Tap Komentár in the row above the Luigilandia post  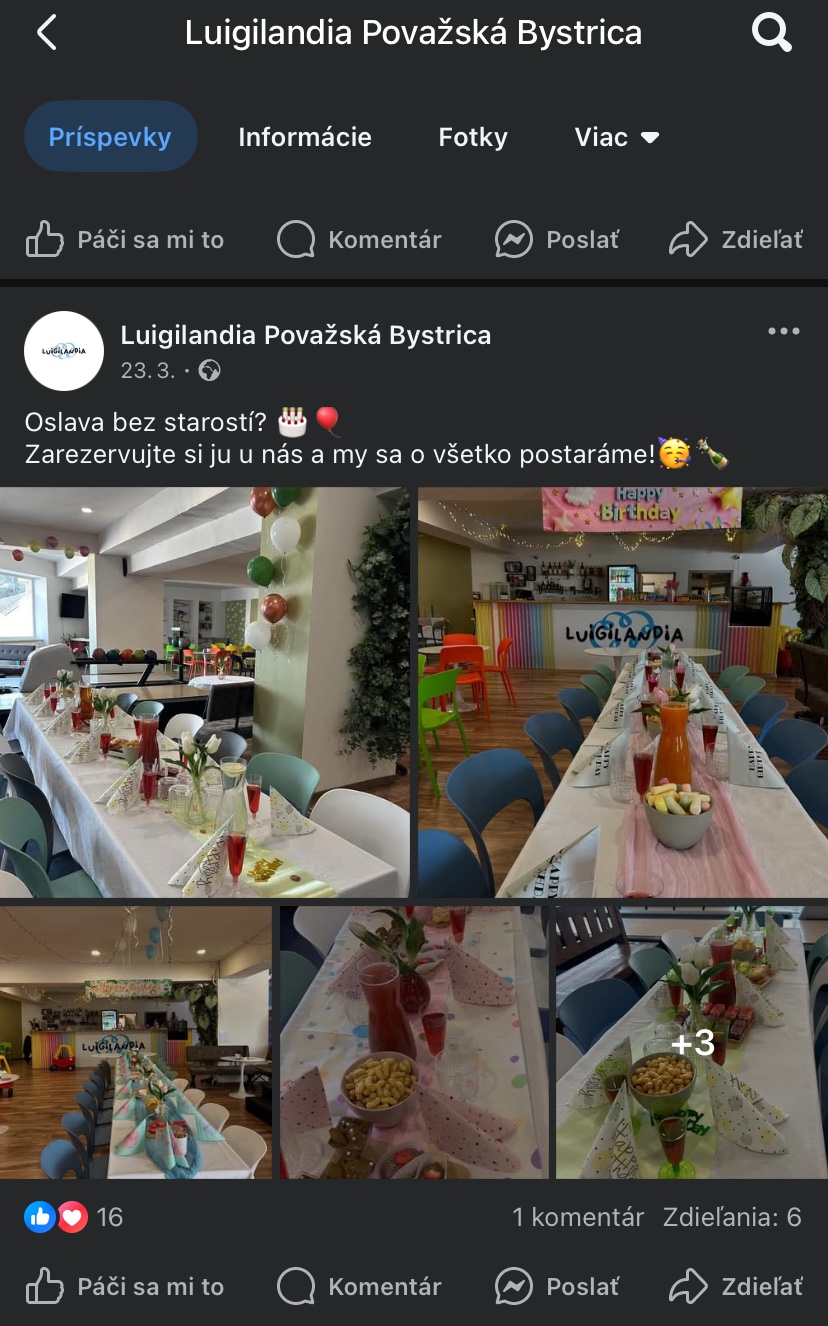(x=359, y=240)
